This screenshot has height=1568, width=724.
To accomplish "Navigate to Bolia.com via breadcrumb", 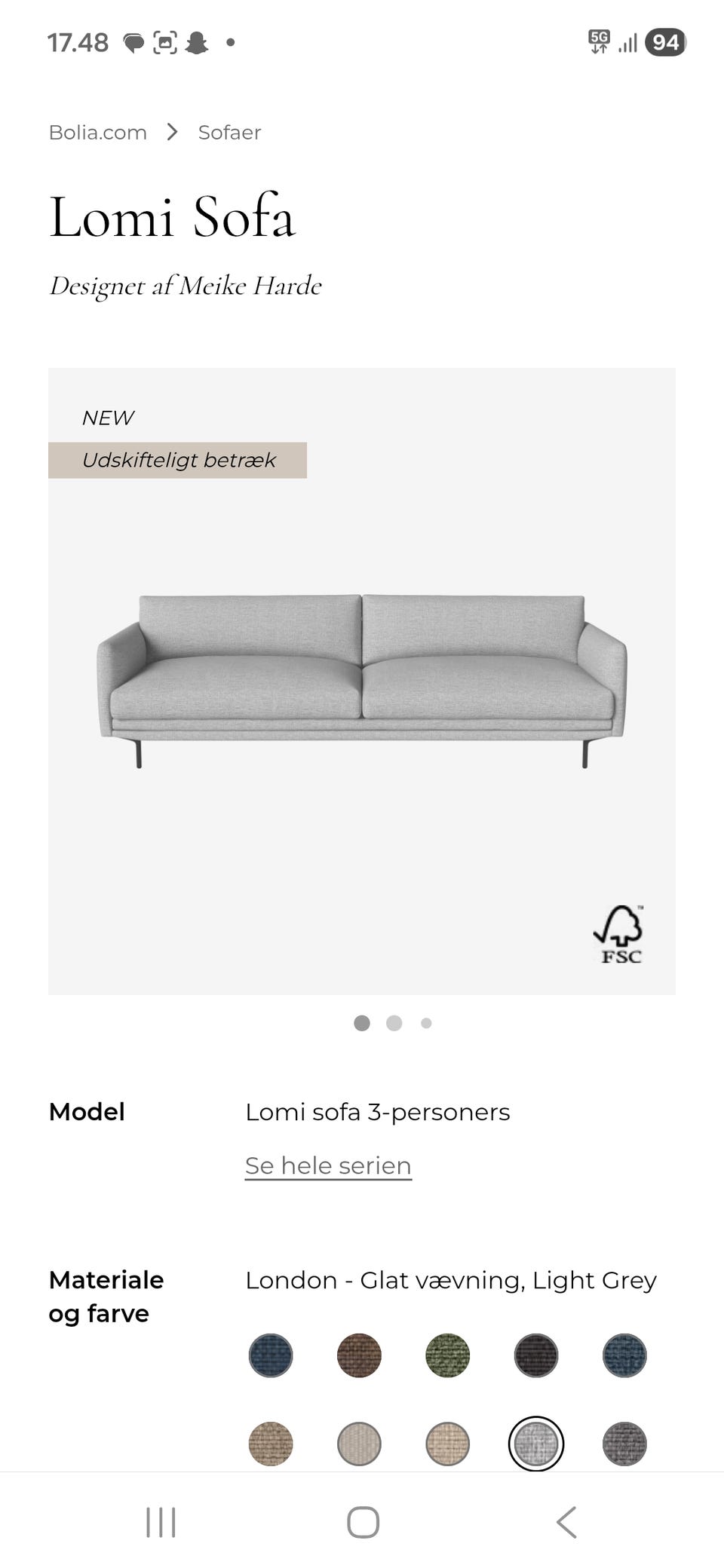I will click(98, 132).
